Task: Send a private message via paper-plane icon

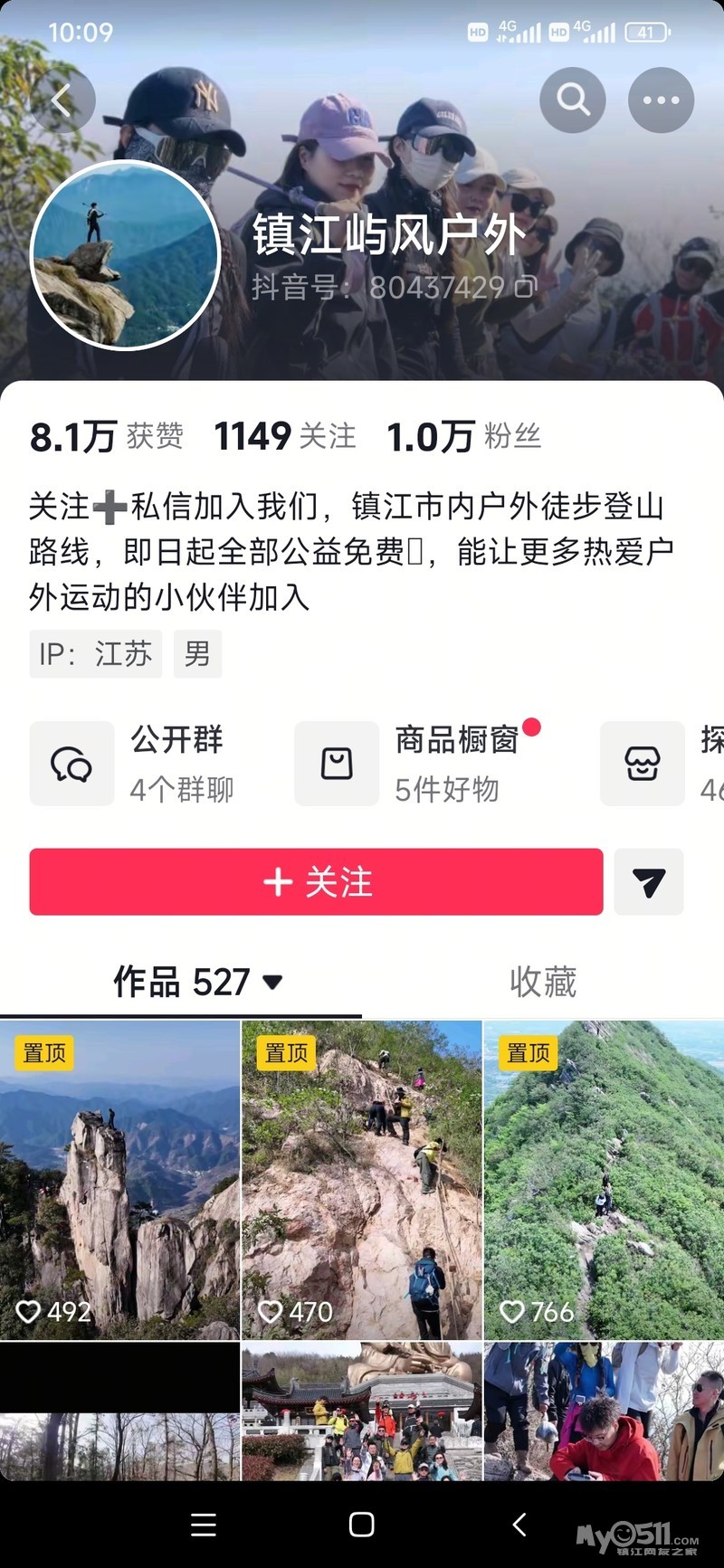Action: (x=648, y=882)
